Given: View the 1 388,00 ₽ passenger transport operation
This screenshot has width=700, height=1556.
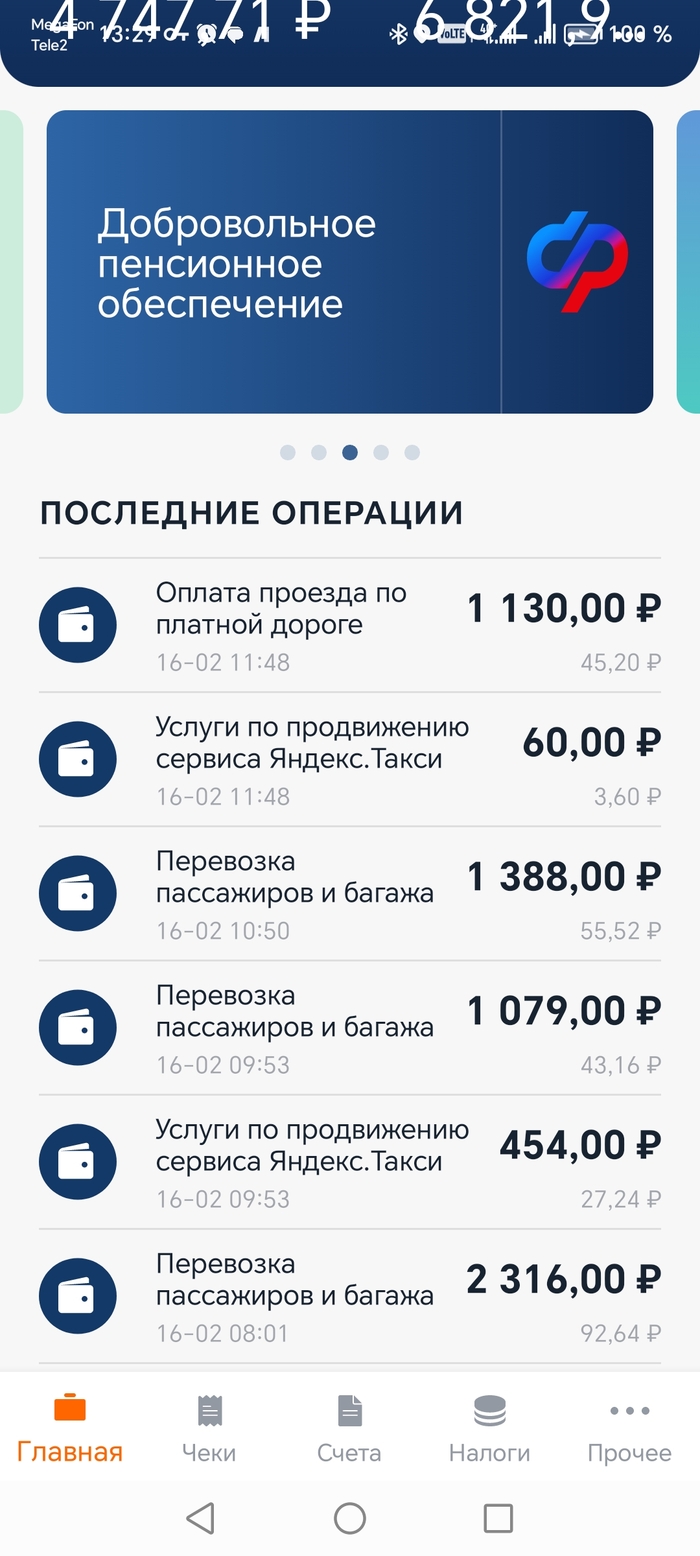Looking at the screenshot, I should (349, 893).
